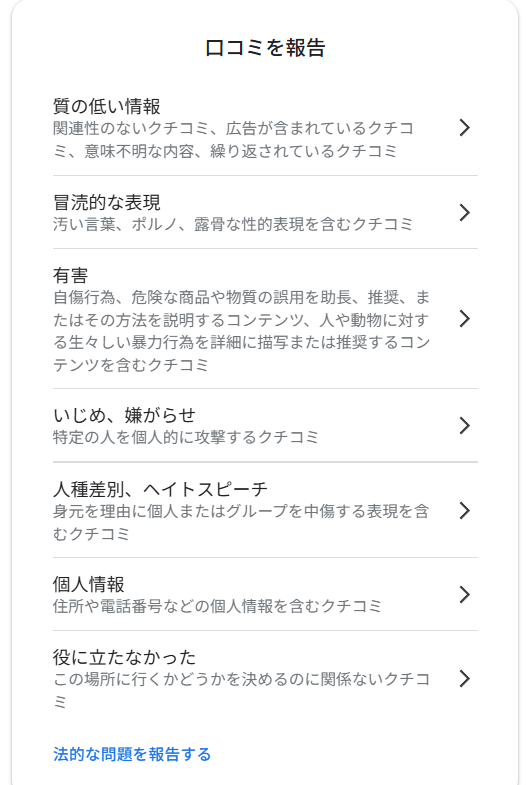Select いじめ、嫌がらせ report reason
The image size is (526, 785).
click(265, 426)
